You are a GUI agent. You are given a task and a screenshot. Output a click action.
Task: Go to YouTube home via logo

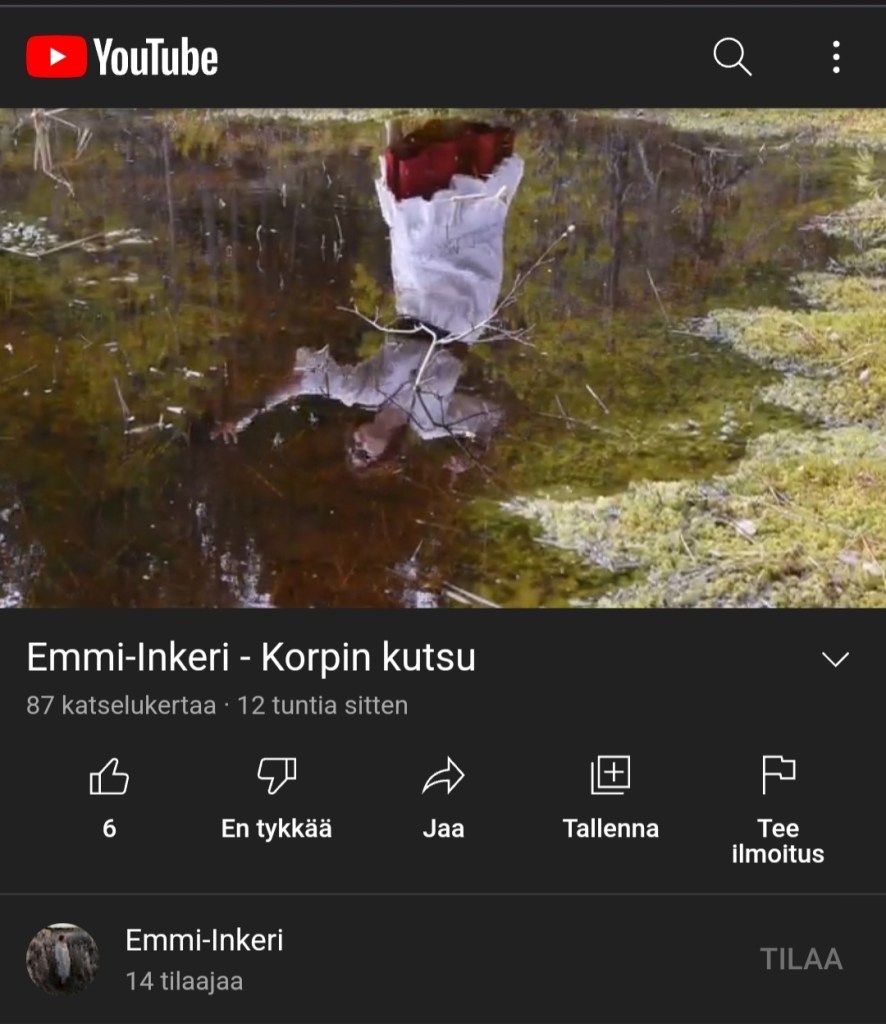point(122,58)
